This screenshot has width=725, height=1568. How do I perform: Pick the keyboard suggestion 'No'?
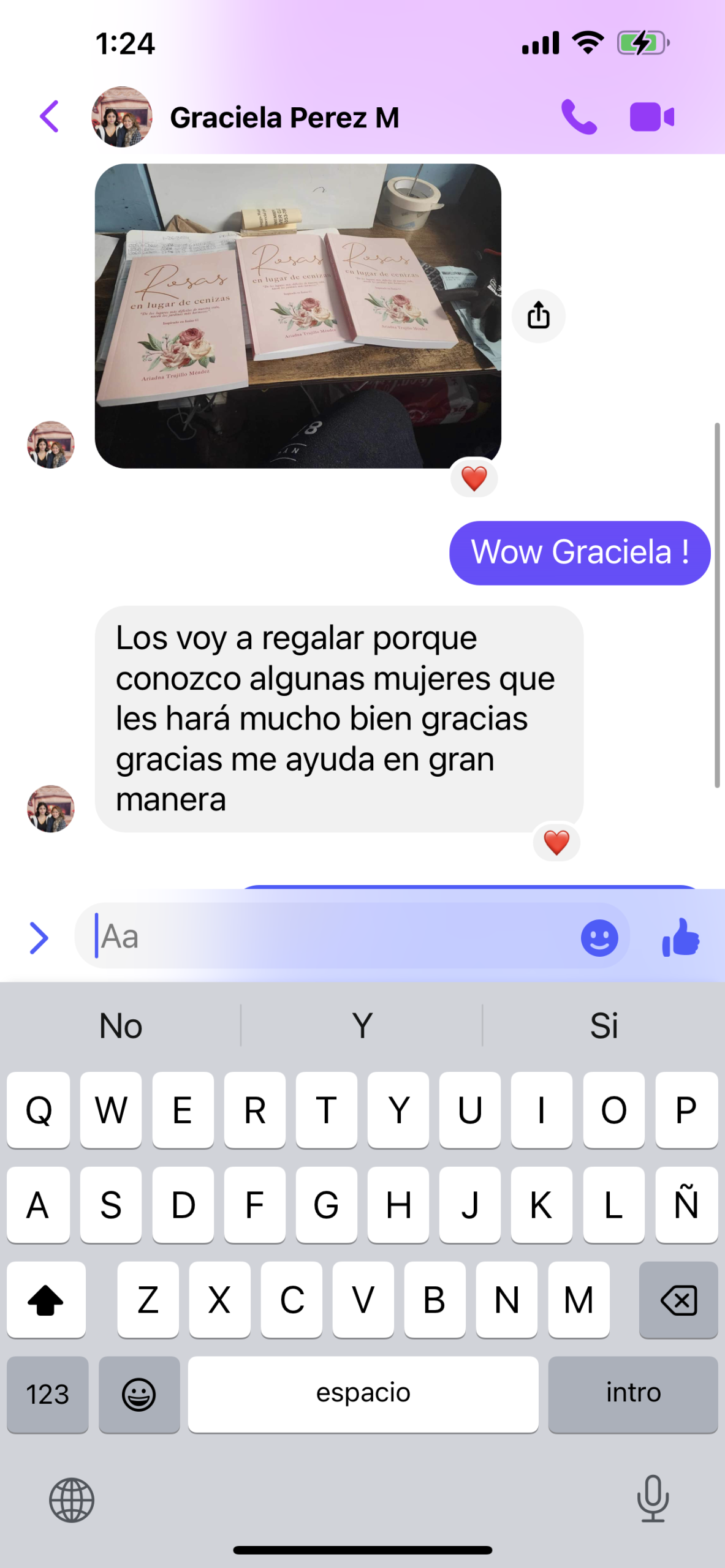point(121,1025)
